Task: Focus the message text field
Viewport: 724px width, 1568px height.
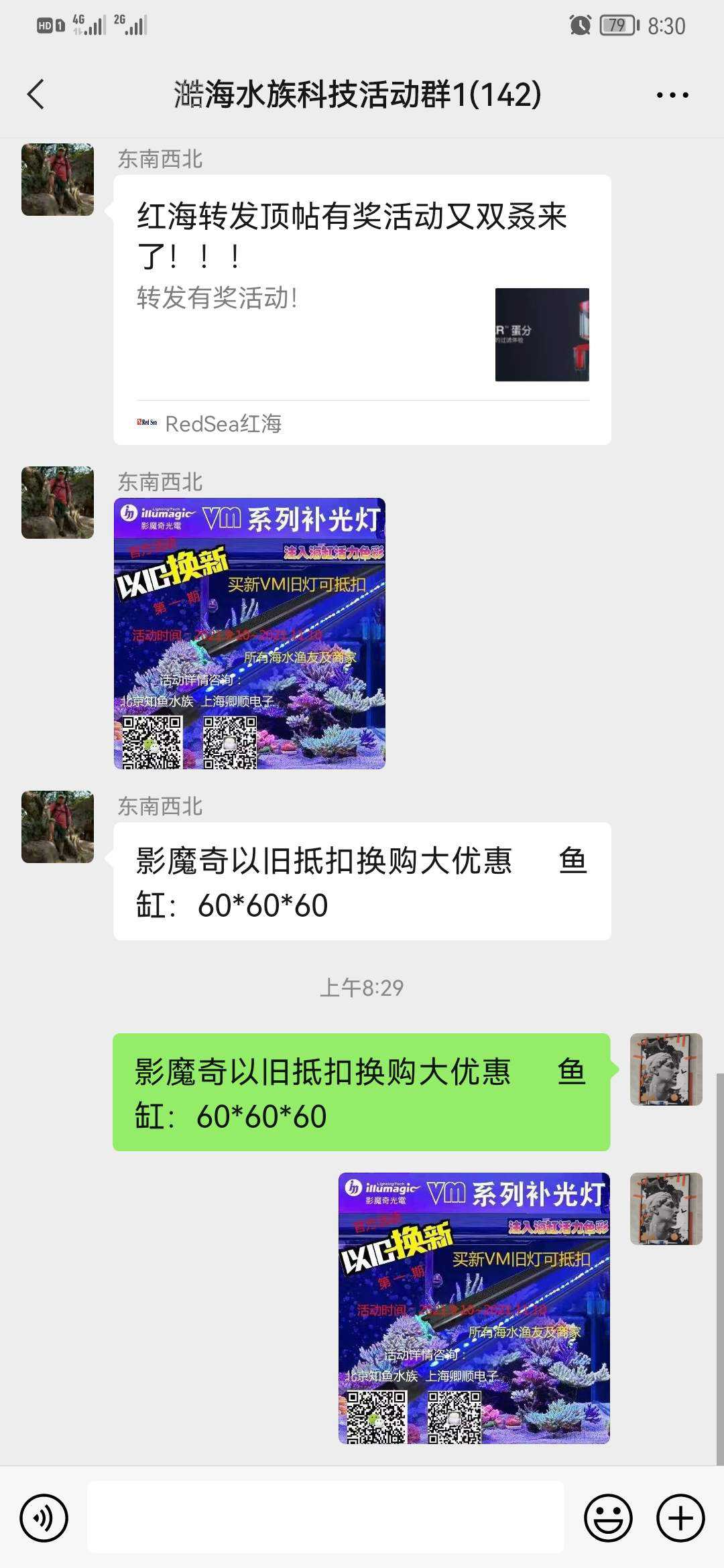Action: pos(325,1518)
